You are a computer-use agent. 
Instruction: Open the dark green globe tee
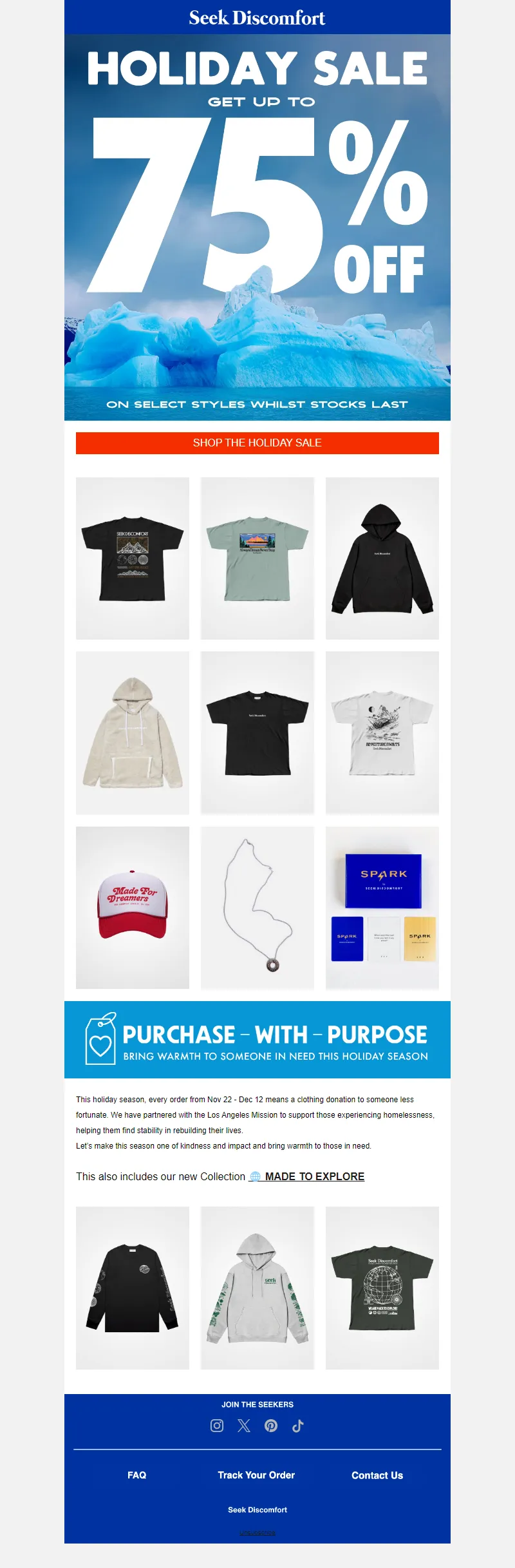(x=382, y=1288)
